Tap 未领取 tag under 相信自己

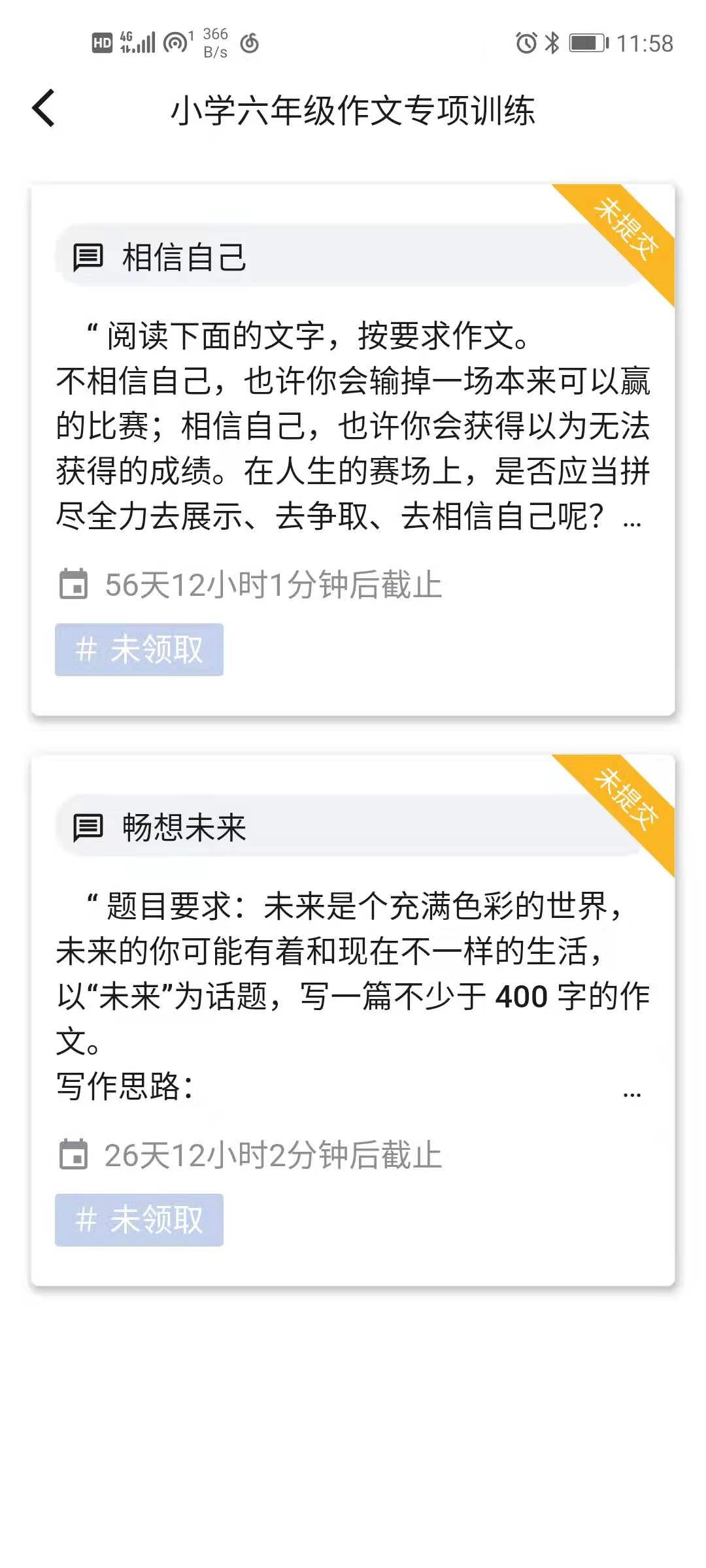pyautogui.click(x=139, y=649)
